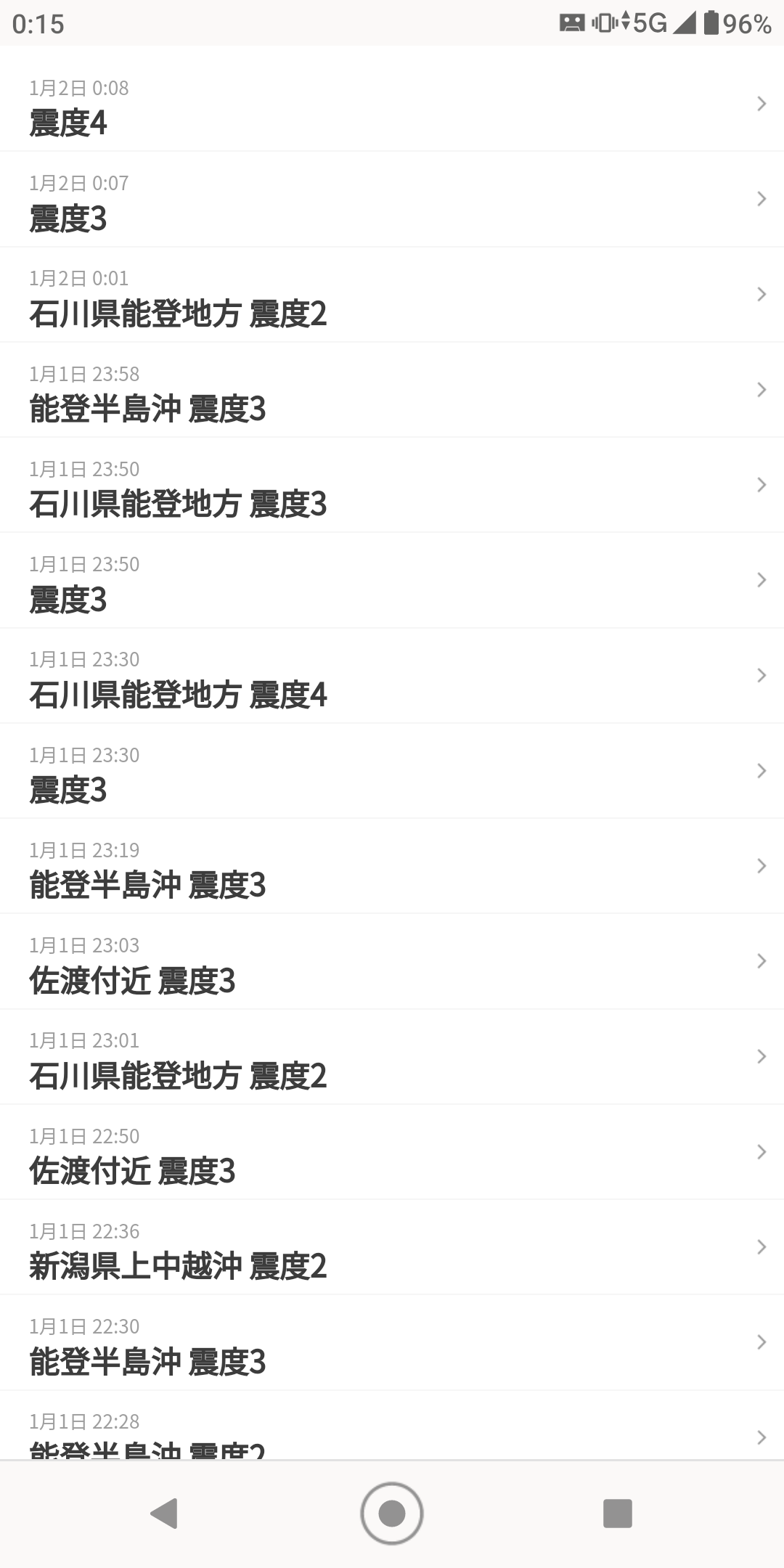
Task: Show details for 能登半島沖 震度3 at 23:19
Action: click(392, 866)
